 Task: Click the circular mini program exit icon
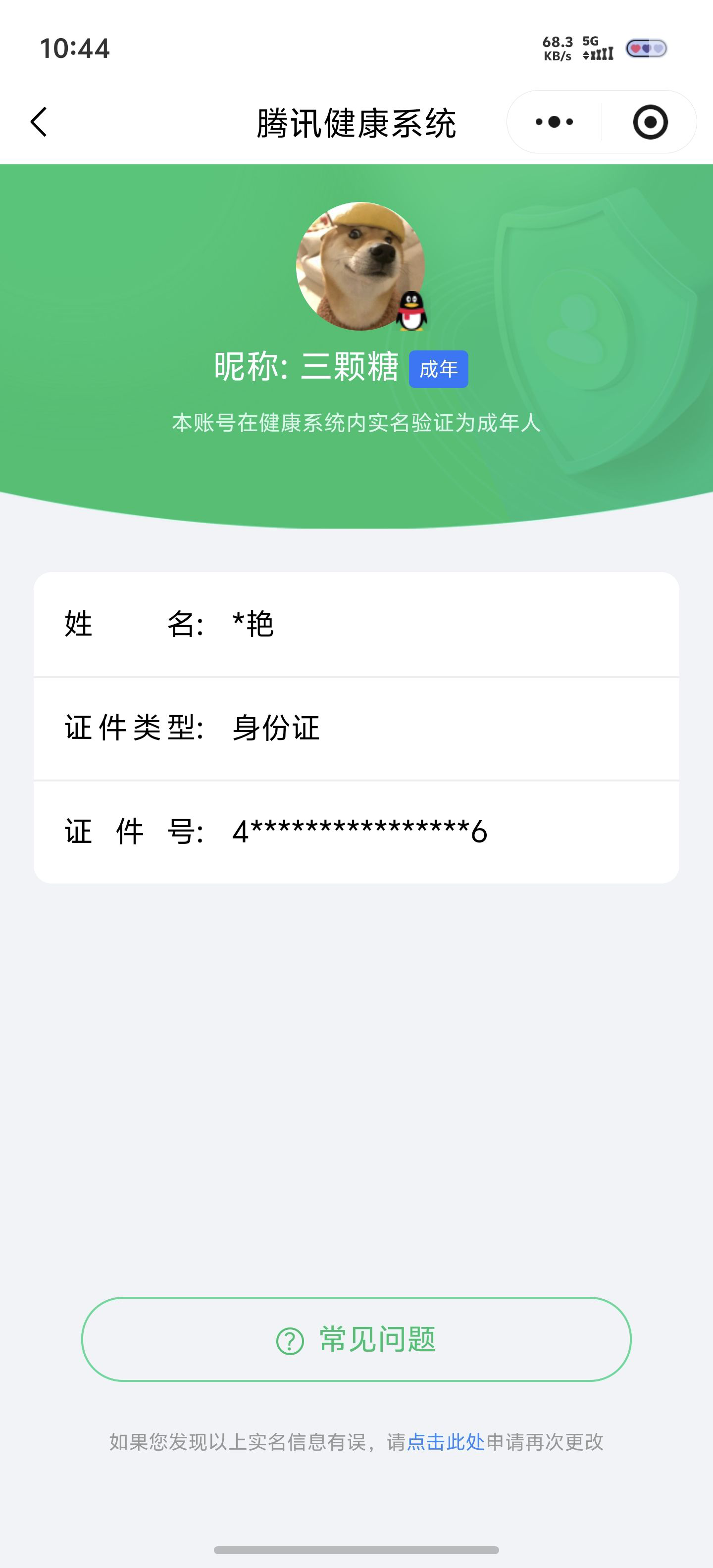pyautogui.click(x=650, y=121)
